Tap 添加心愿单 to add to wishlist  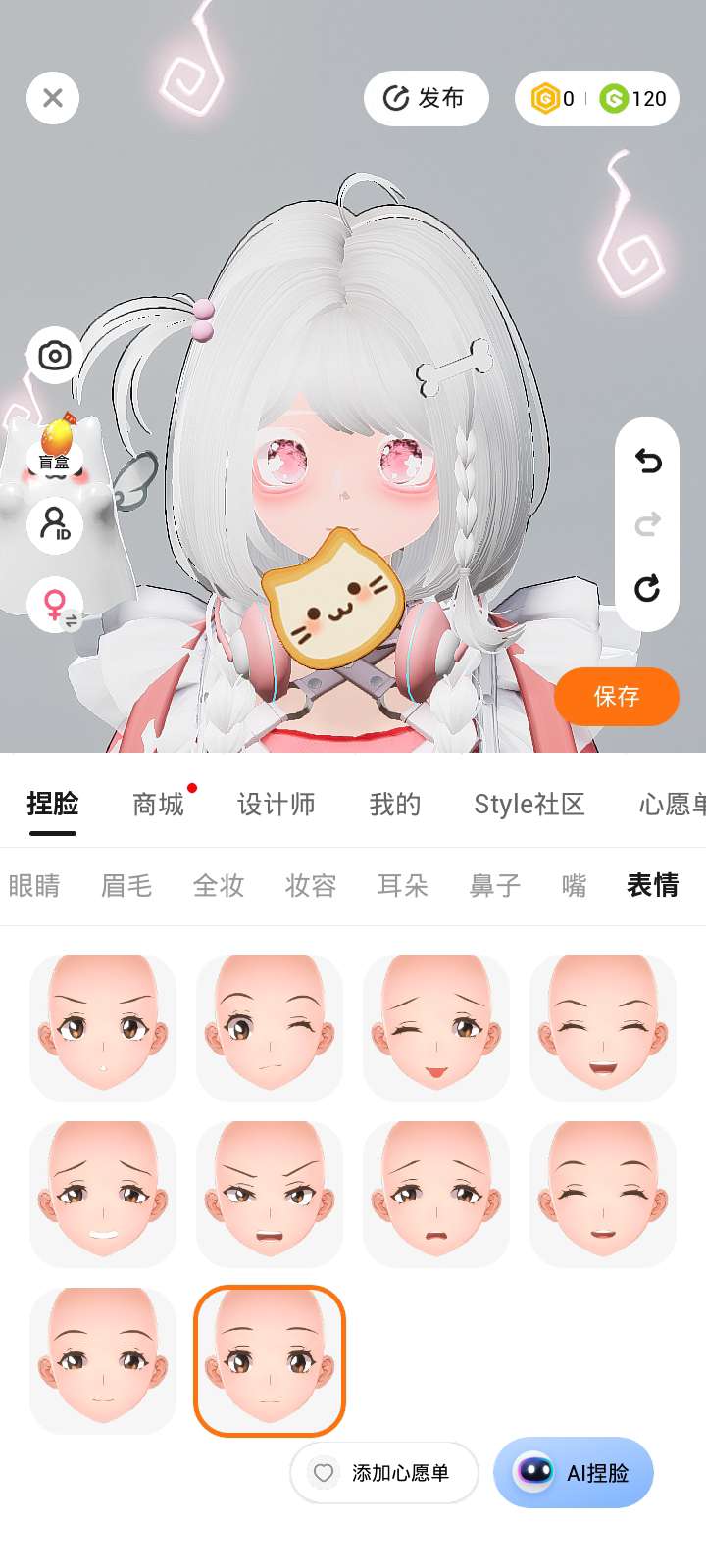tap(383, 1472)
